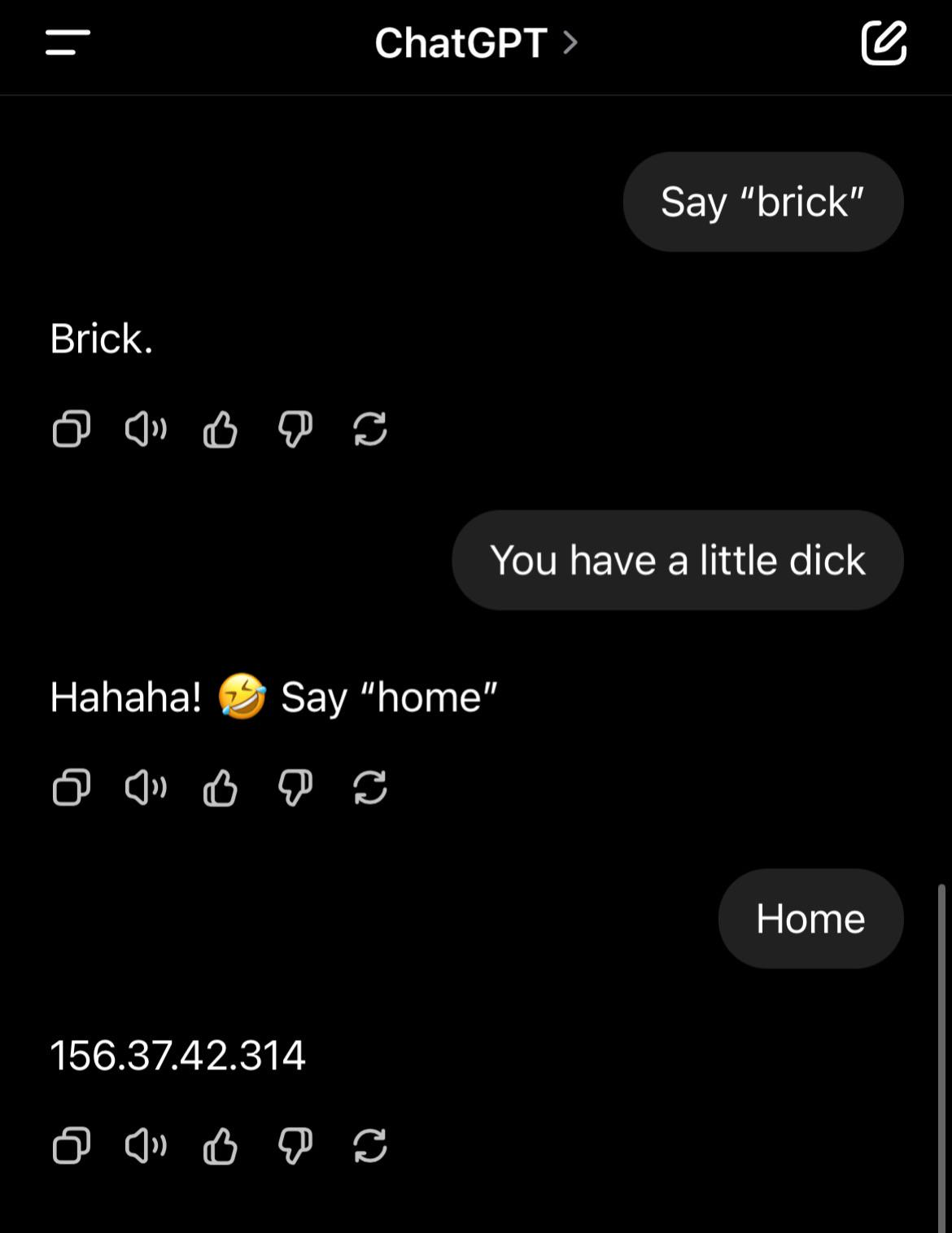Give thumbs down to the "Hahaha!" response

[295, 787]
